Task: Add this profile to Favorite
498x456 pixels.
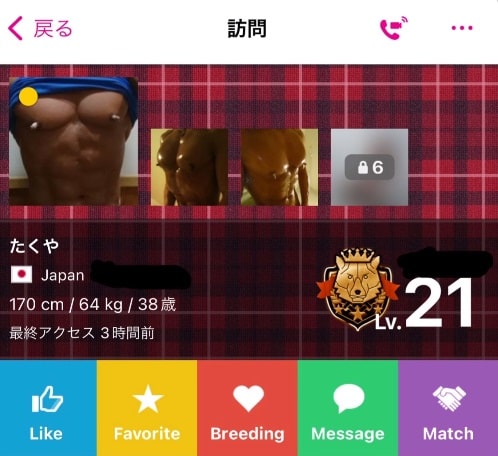Action: pyautogui.click(x=147, y=408)
